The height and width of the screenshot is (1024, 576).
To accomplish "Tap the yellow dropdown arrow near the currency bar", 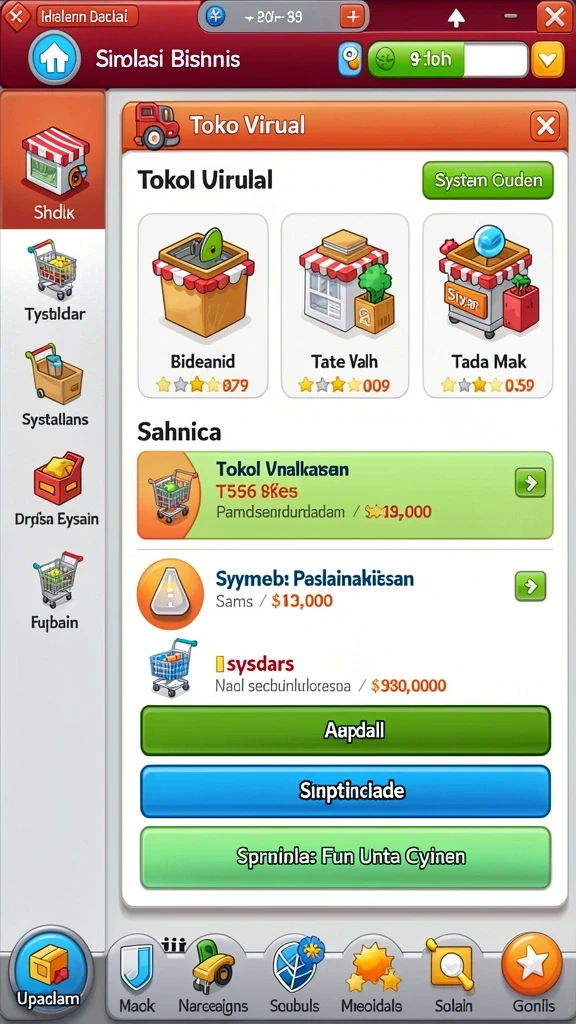I will tap(547, 60).
